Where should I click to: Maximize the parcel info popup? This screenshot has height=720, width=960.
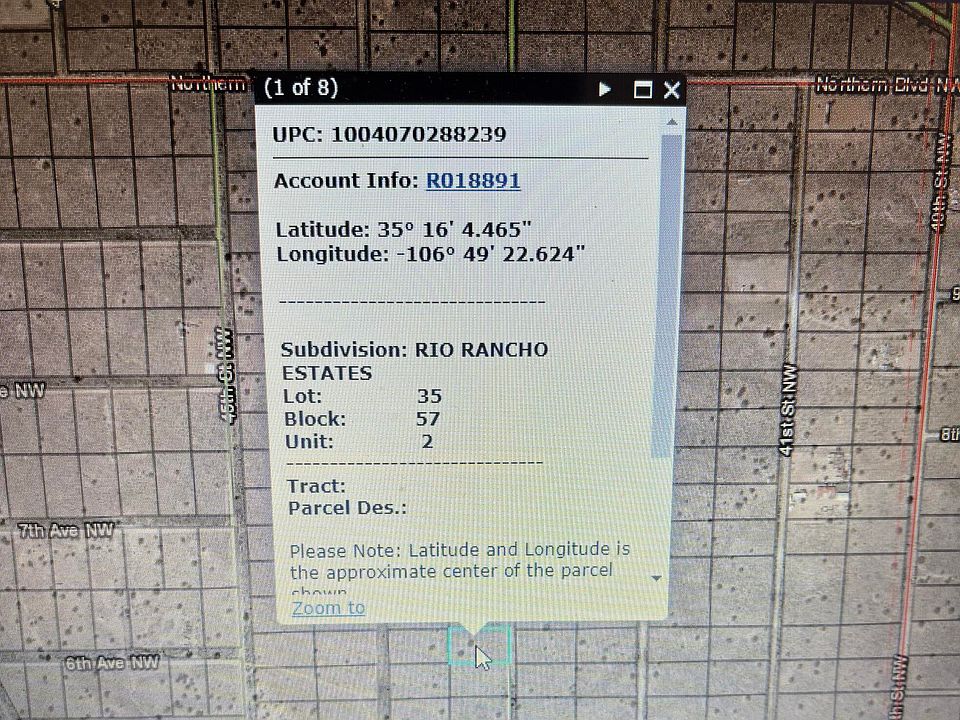(643, 90)
